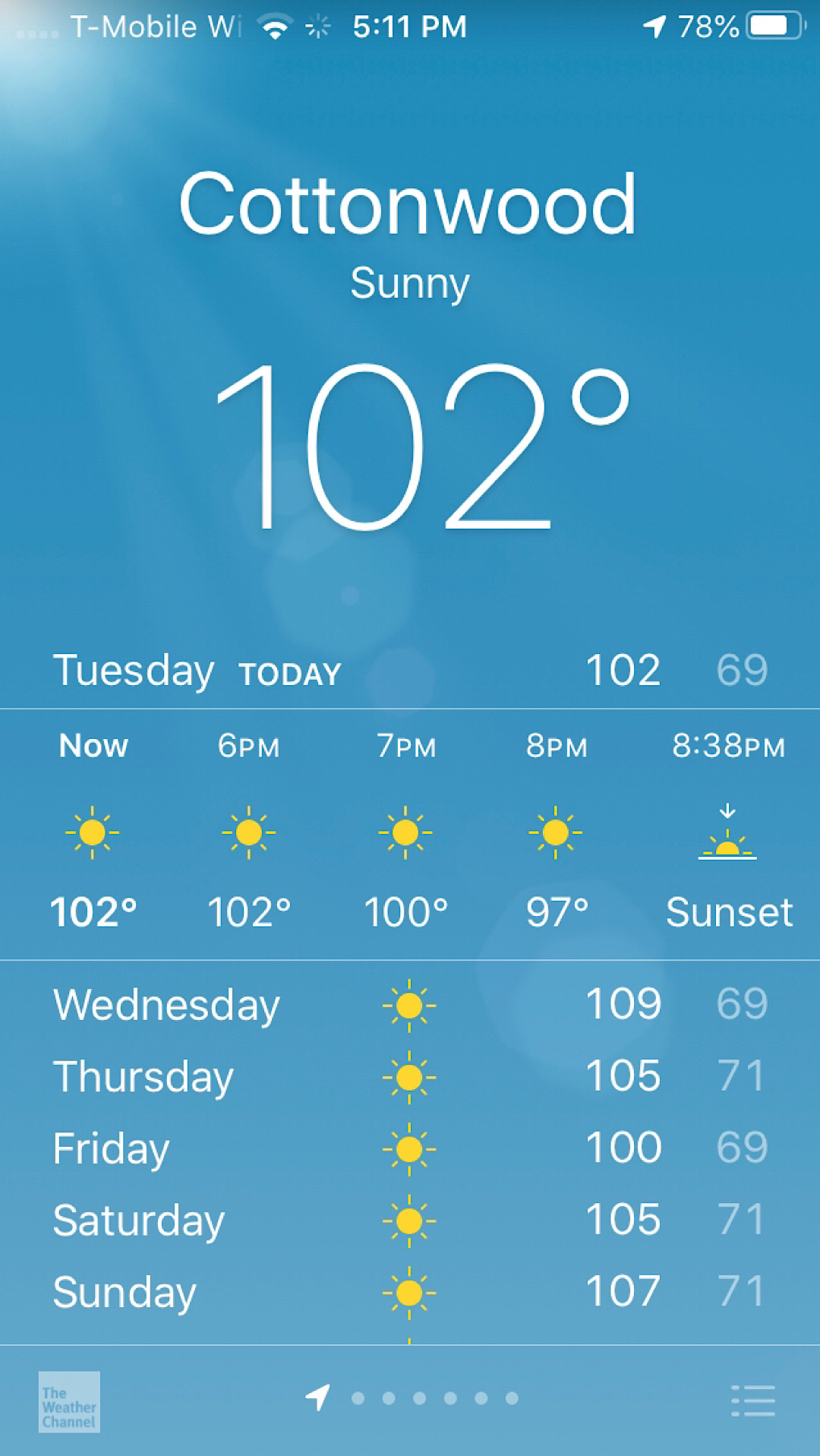Open The Weather Channel link

pos(69,1402)
